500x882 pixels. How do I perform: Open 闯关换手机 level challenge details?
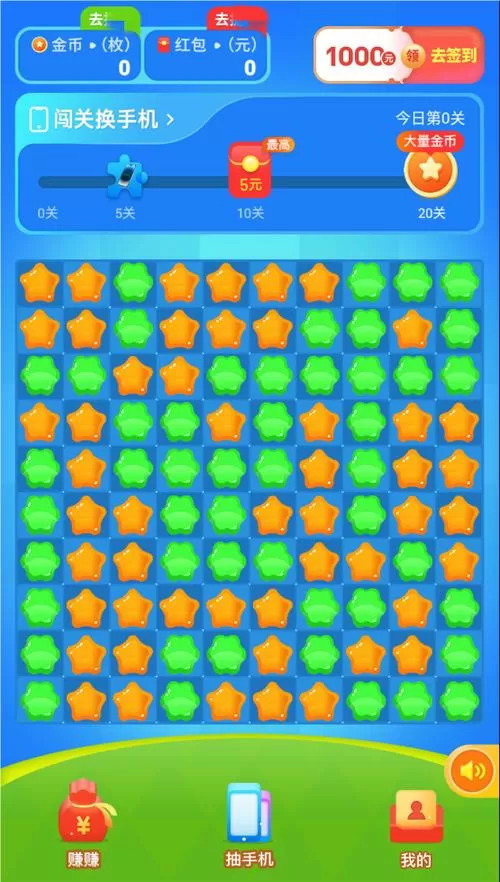pos(102,119)
